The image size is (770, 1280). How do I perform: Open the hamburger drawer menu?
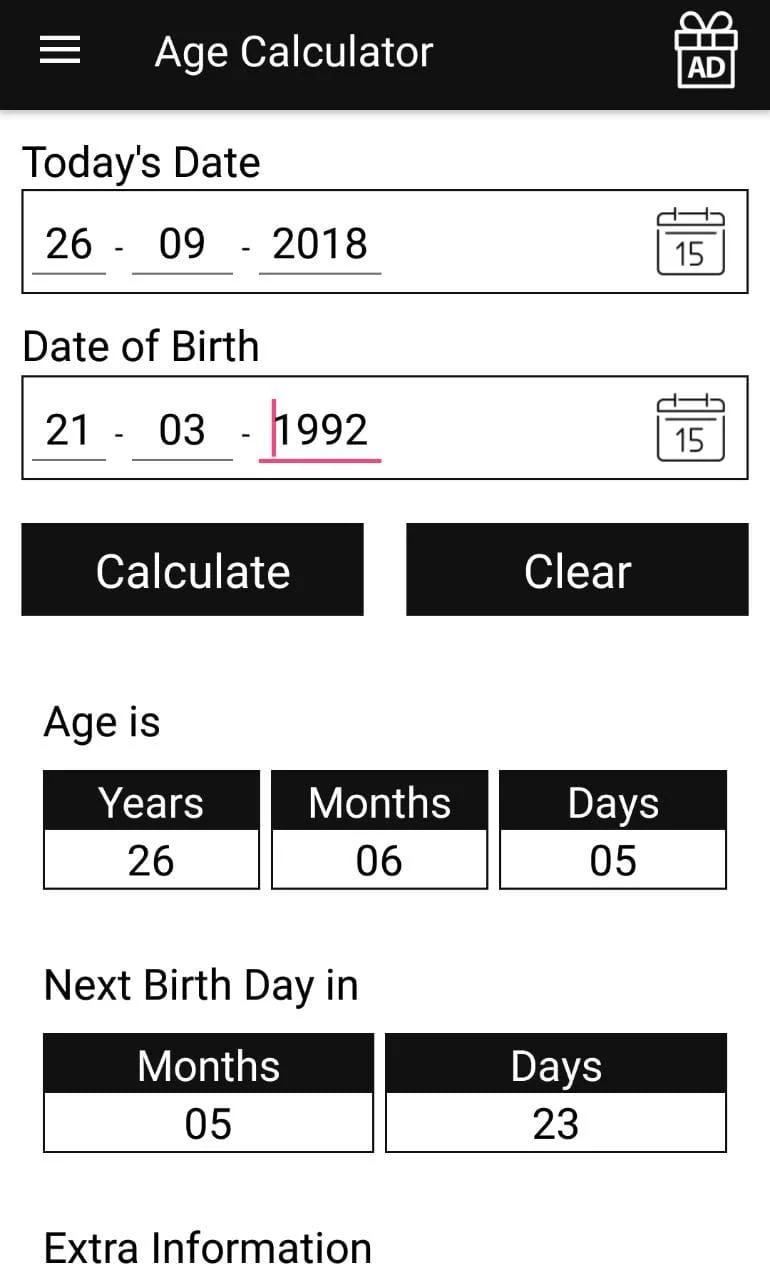coord(59,51)
